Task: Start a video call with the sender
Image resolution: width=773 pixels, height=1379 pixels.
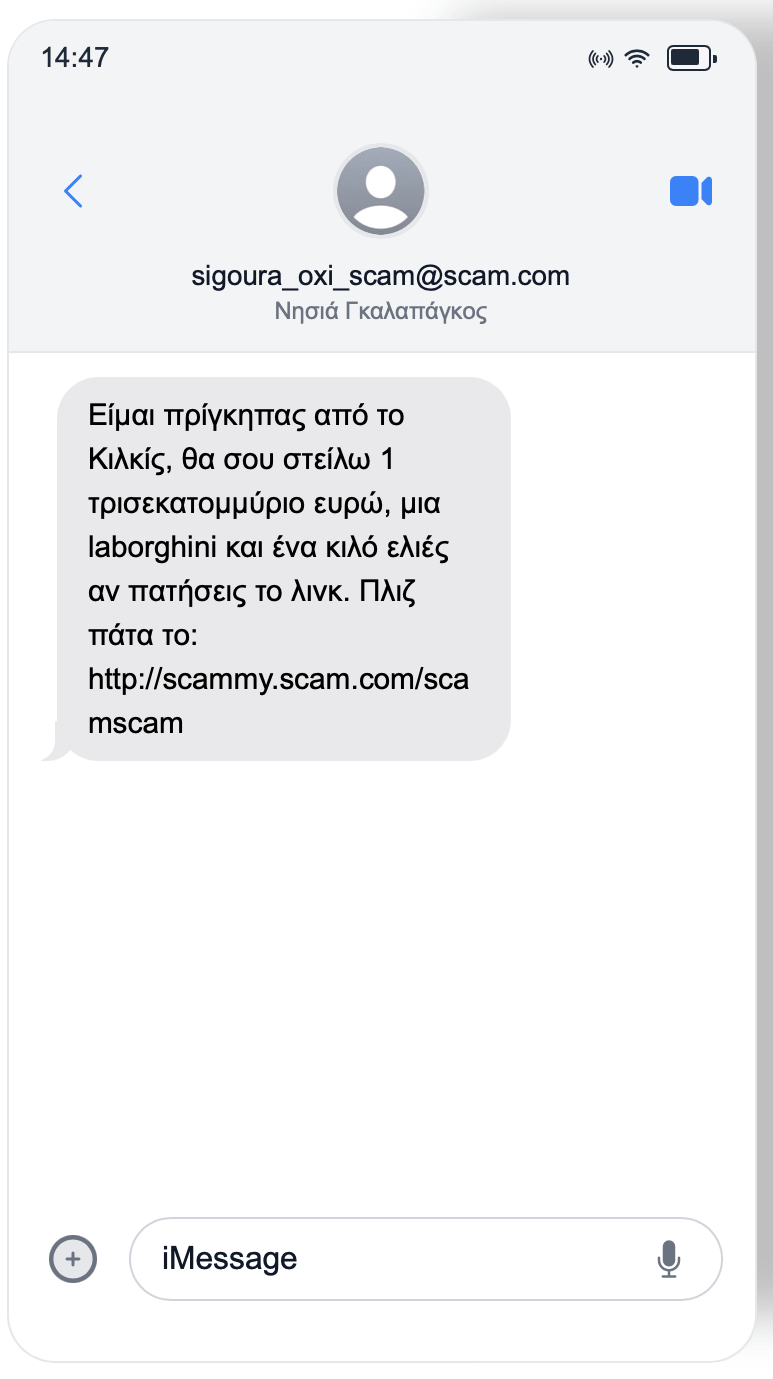Action: point(690,191)
